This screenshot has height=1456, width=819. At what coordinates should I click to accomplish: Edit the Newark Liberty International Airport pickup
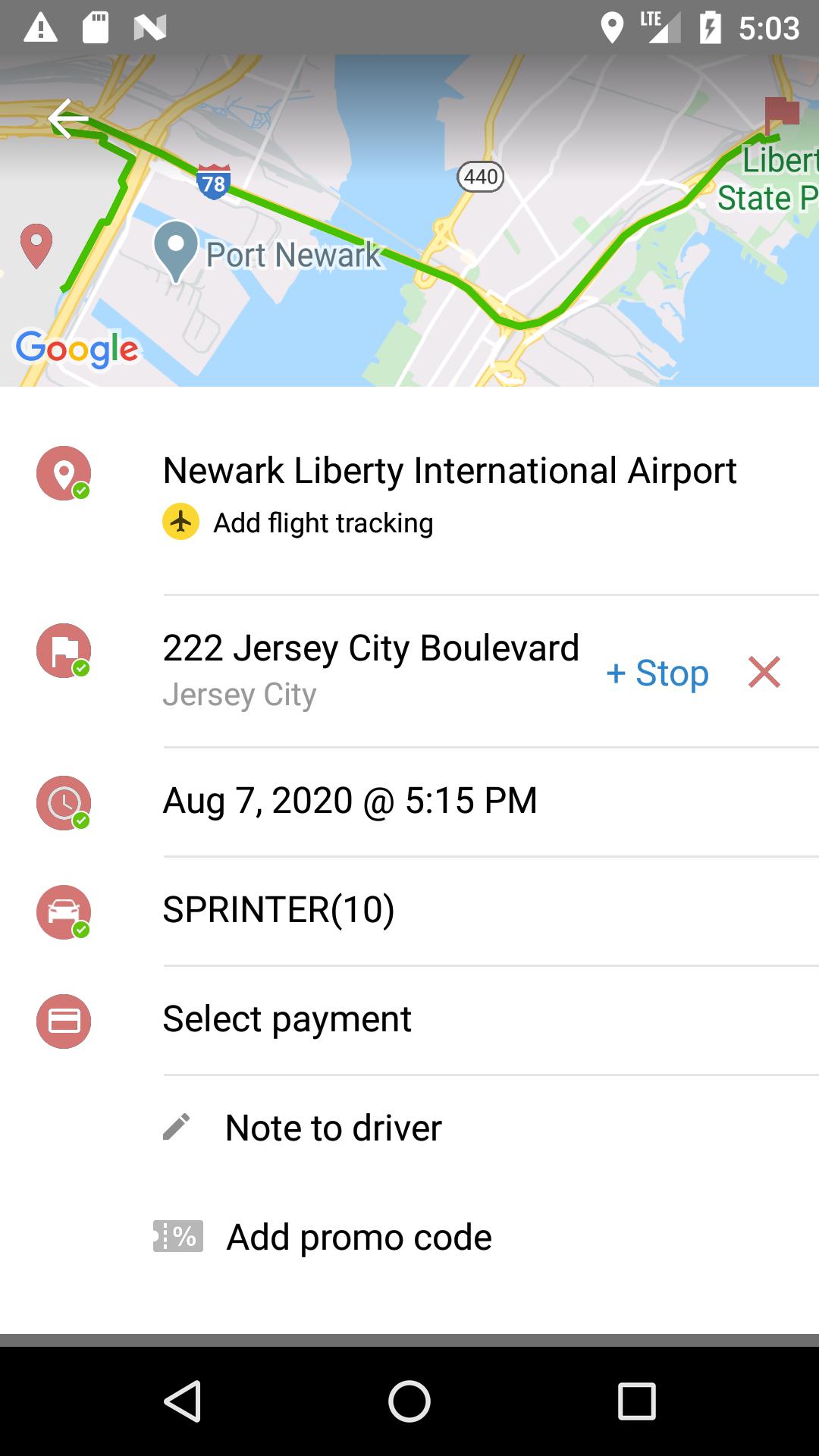[x=449, y=471]
